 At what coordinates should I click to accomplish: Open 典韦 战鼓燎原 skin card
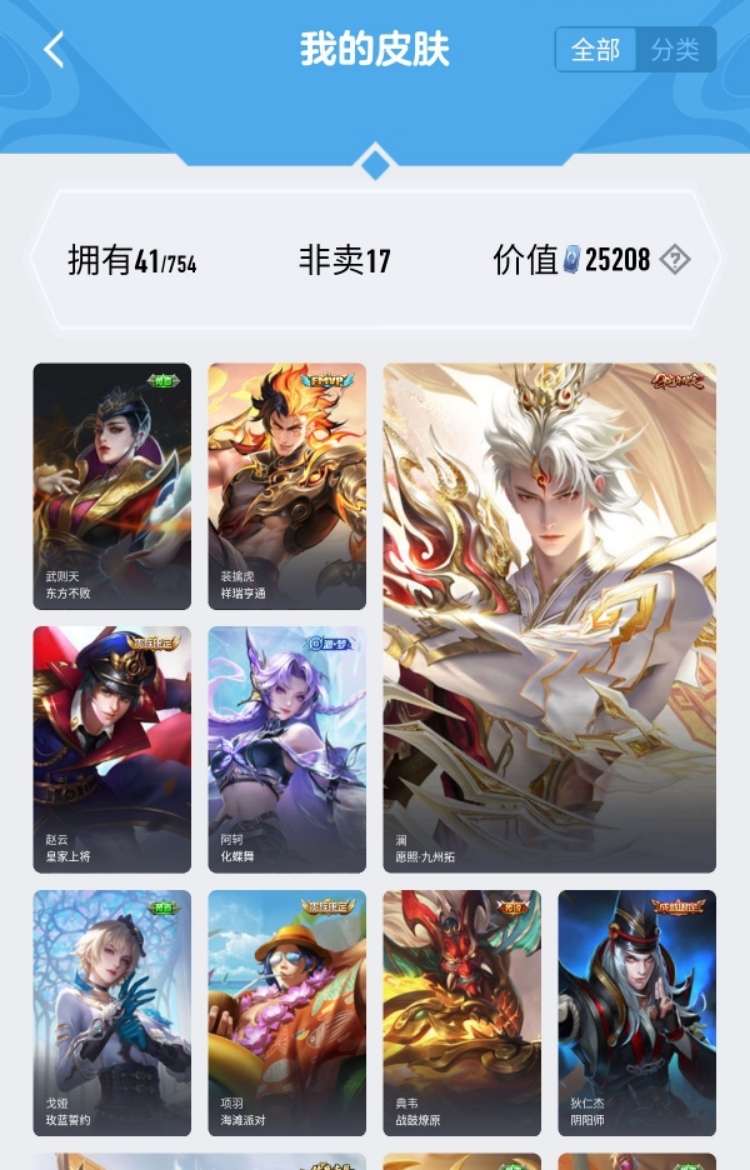click(x=462, y=1012)
